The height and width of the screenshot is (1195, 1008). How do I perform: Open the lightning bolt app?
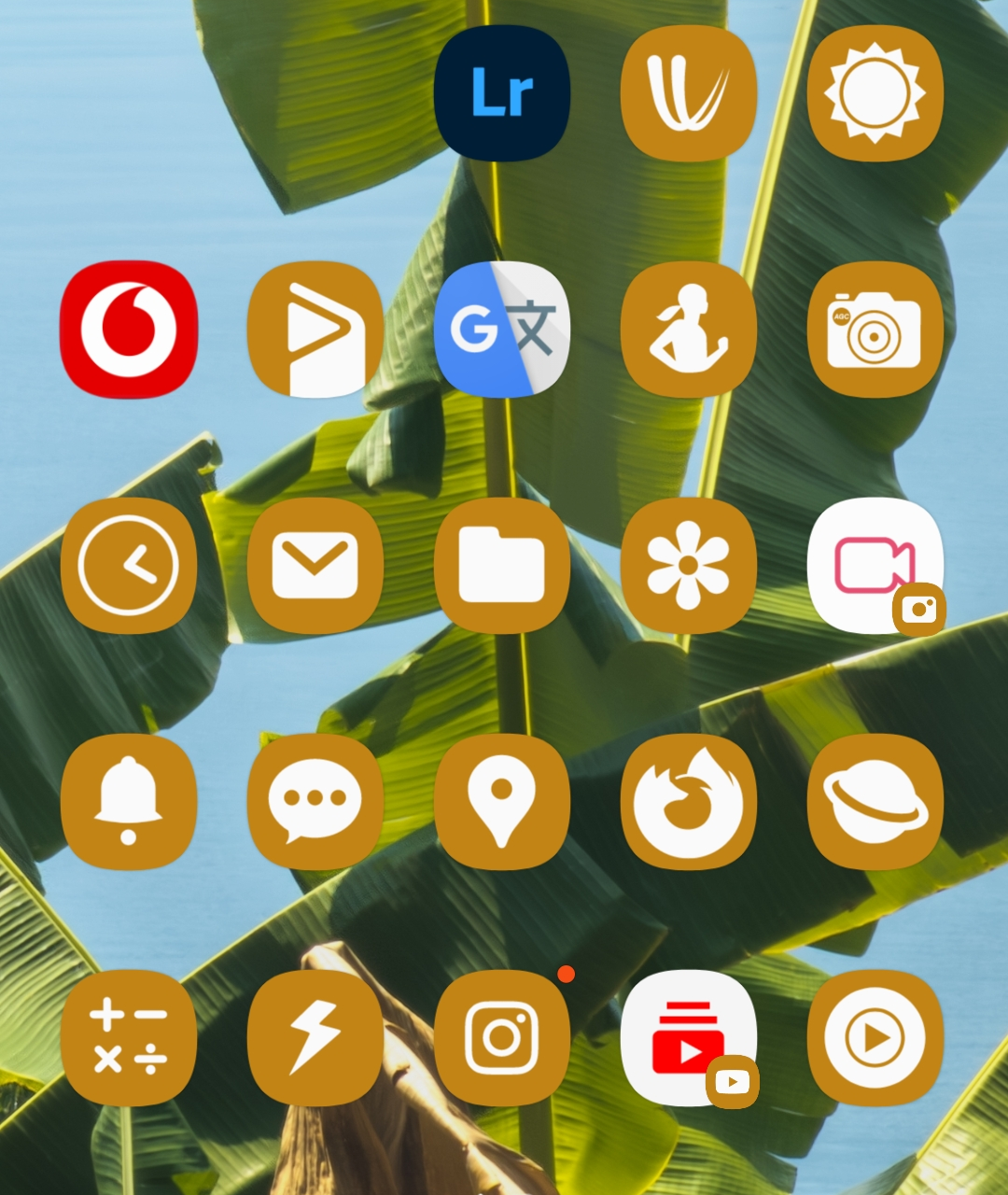click(x=315, y=1038)
